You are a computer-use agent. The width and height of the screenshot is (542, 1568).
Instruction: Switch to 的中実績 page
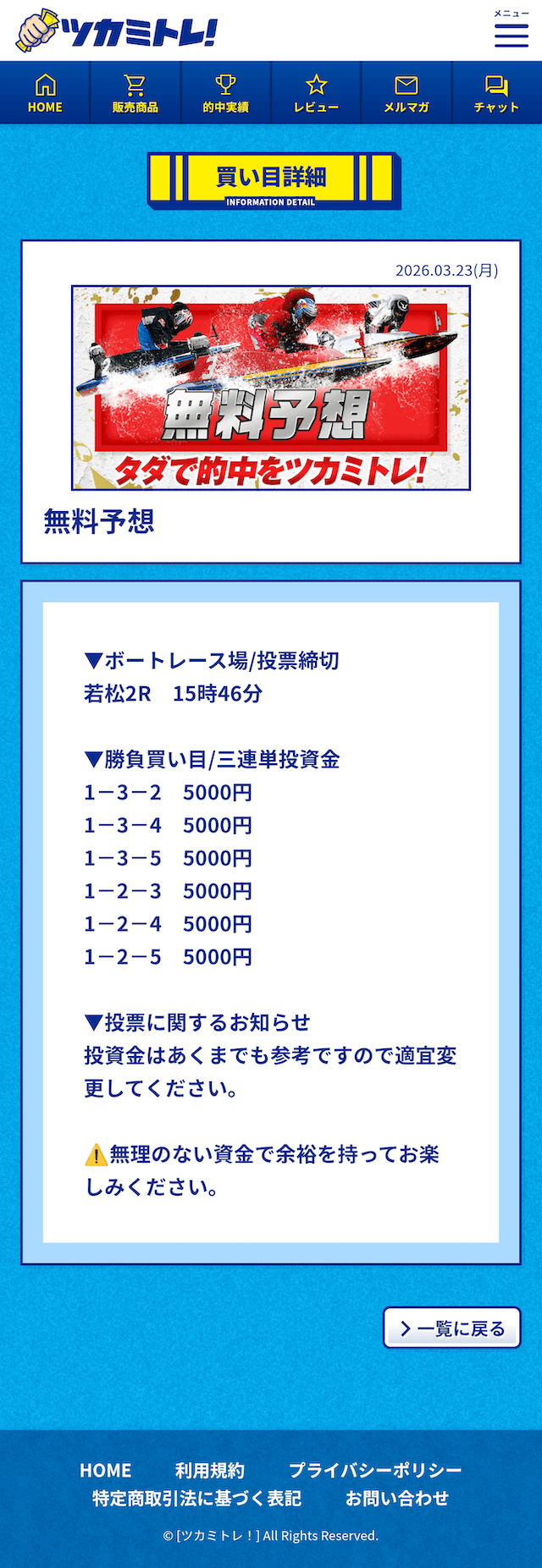pyautogui.click(x=226, y=93)
